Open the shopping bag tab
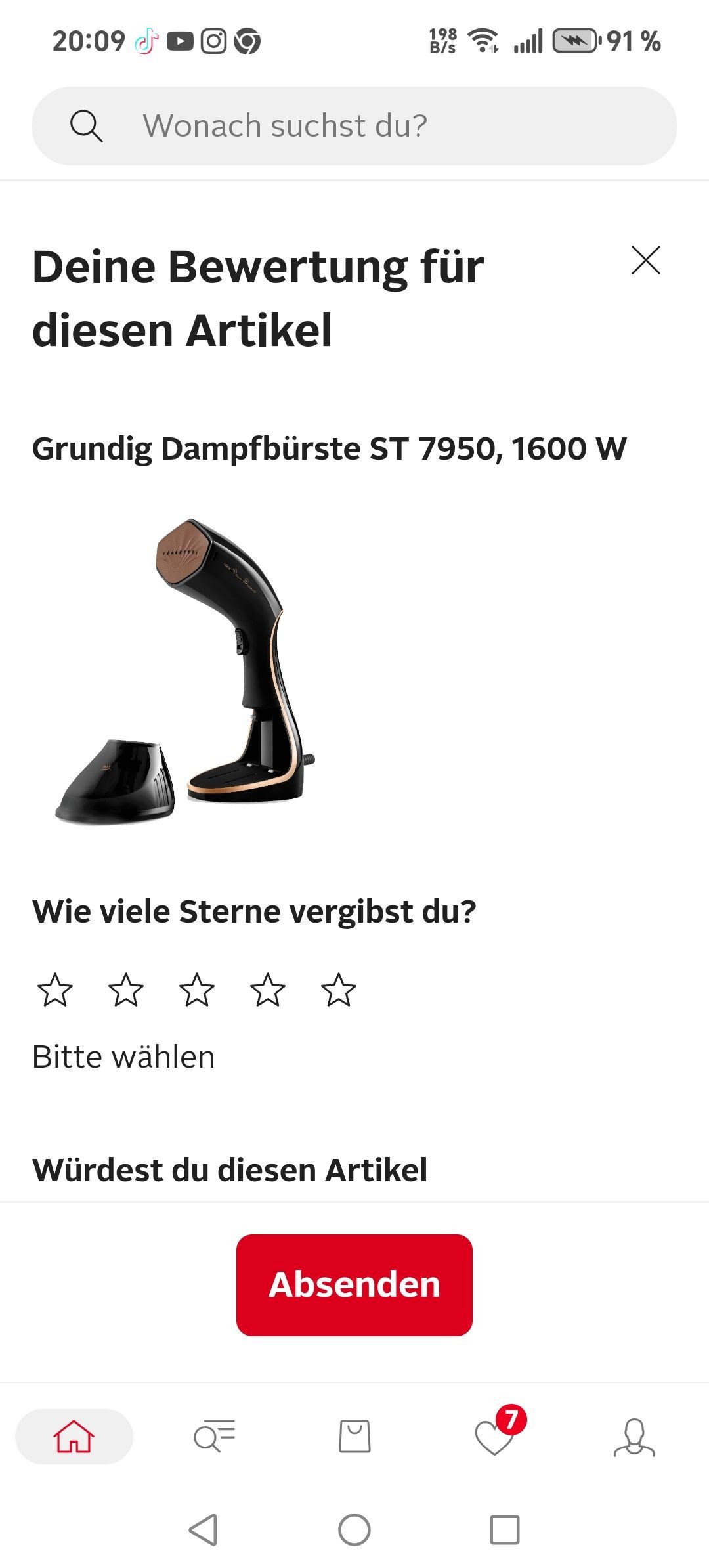 coord(354,1436)
